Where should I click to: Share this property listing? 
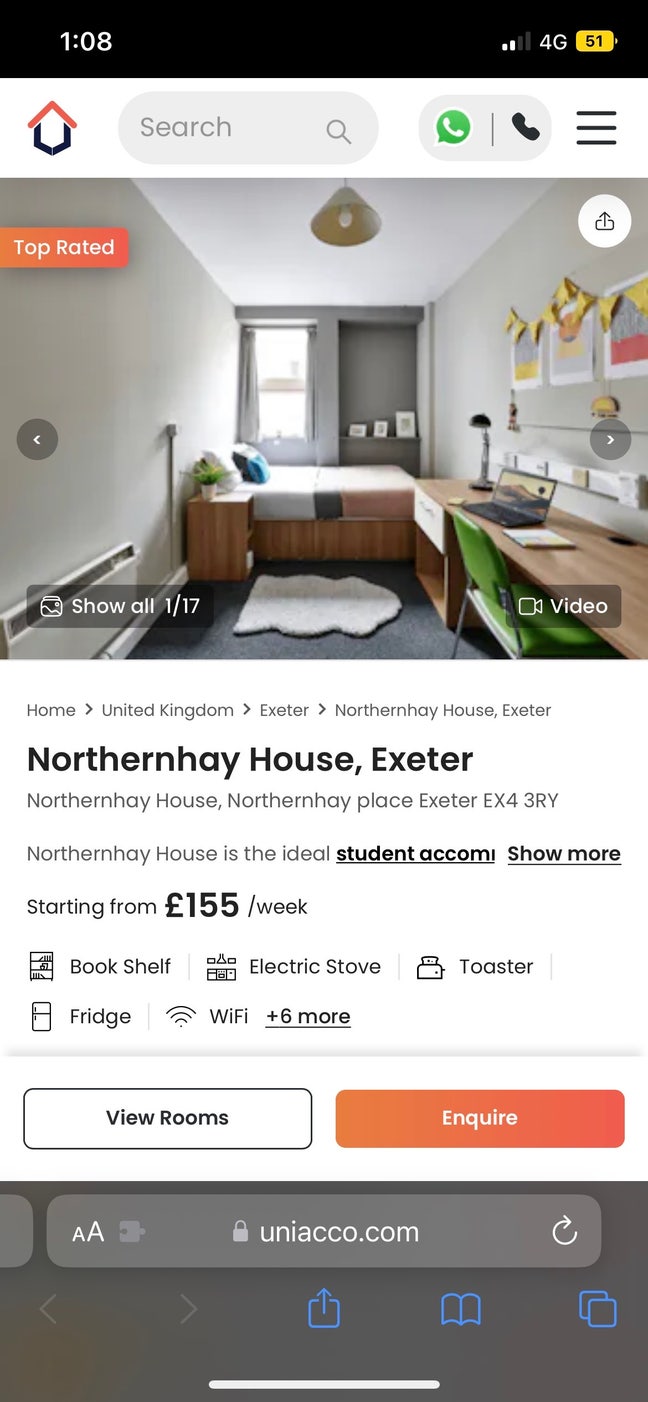click(604, 221)
